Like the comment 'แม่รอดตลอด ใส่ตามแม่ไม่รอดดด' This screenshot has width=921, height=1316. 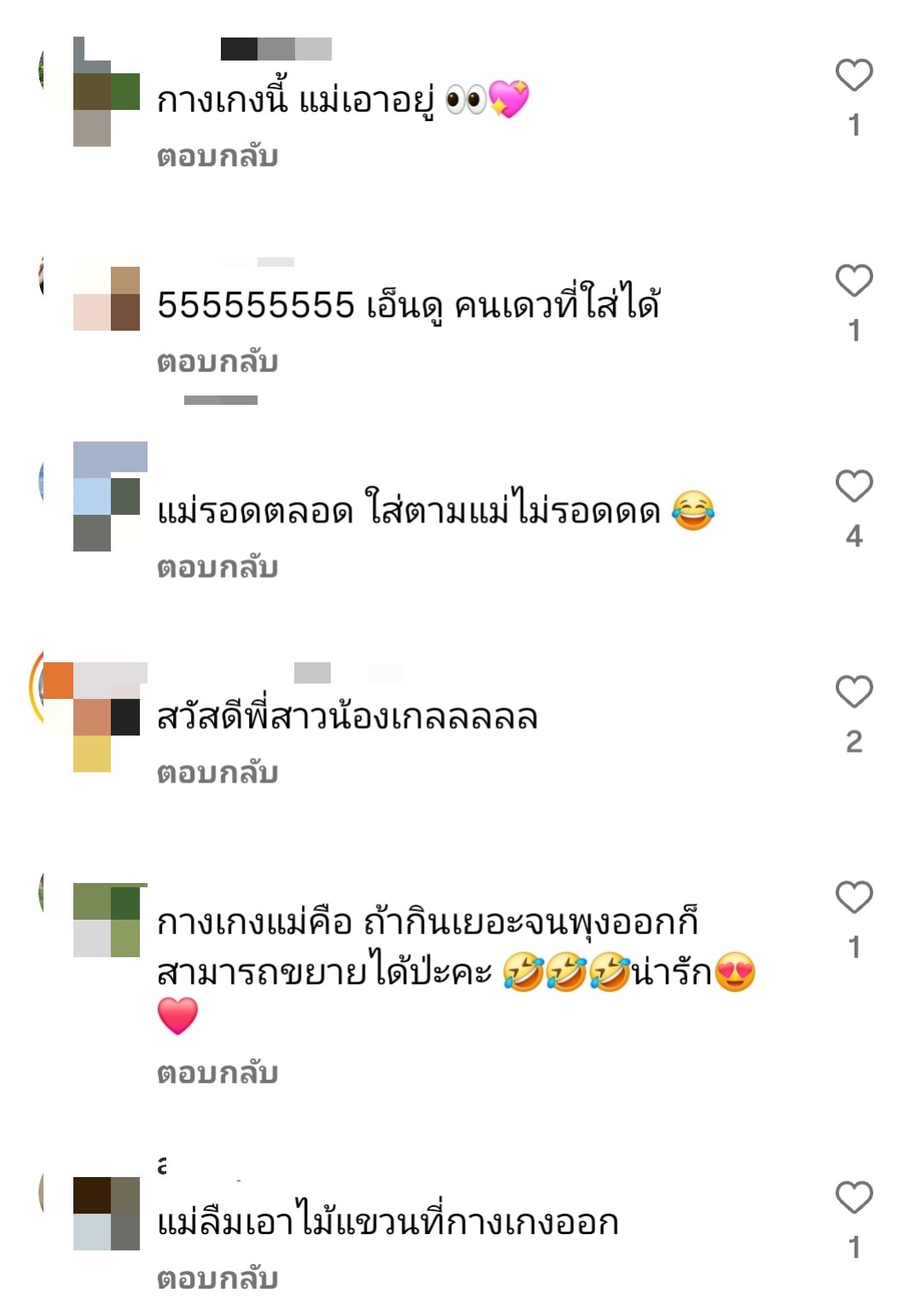pos(854,487)
